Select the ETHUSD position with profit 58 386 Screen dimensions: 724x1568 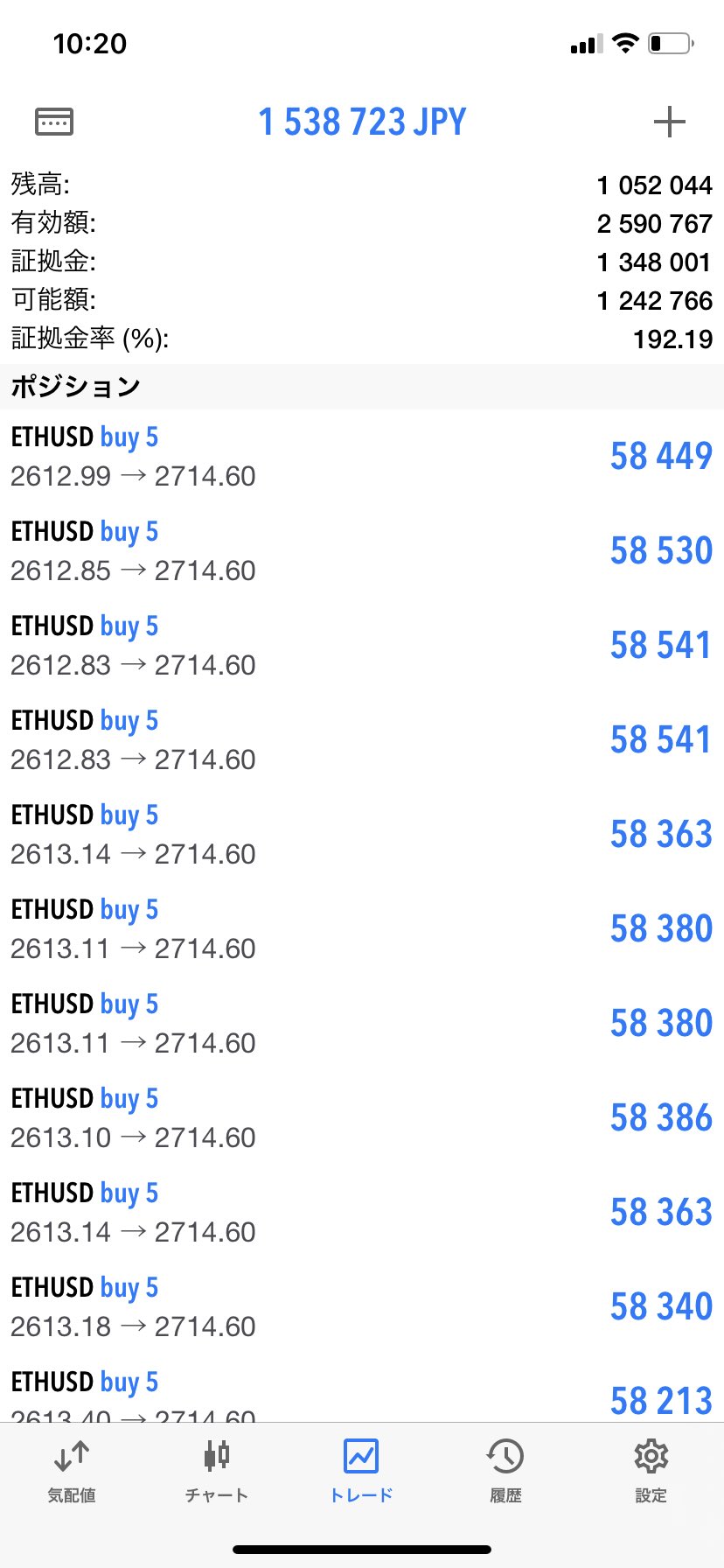362,1117
